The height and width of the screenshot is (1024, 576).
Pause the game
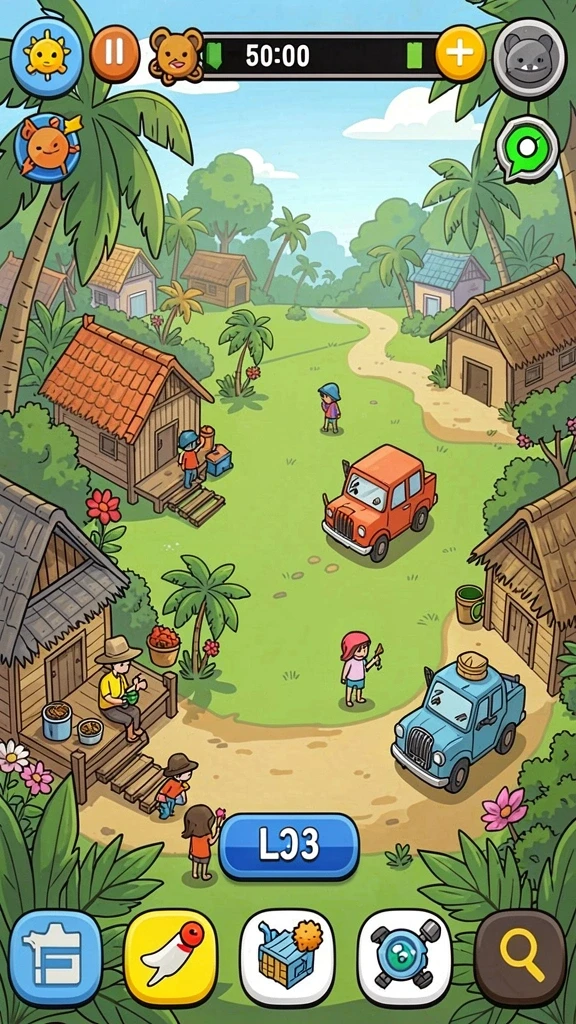tap(114, 53)
